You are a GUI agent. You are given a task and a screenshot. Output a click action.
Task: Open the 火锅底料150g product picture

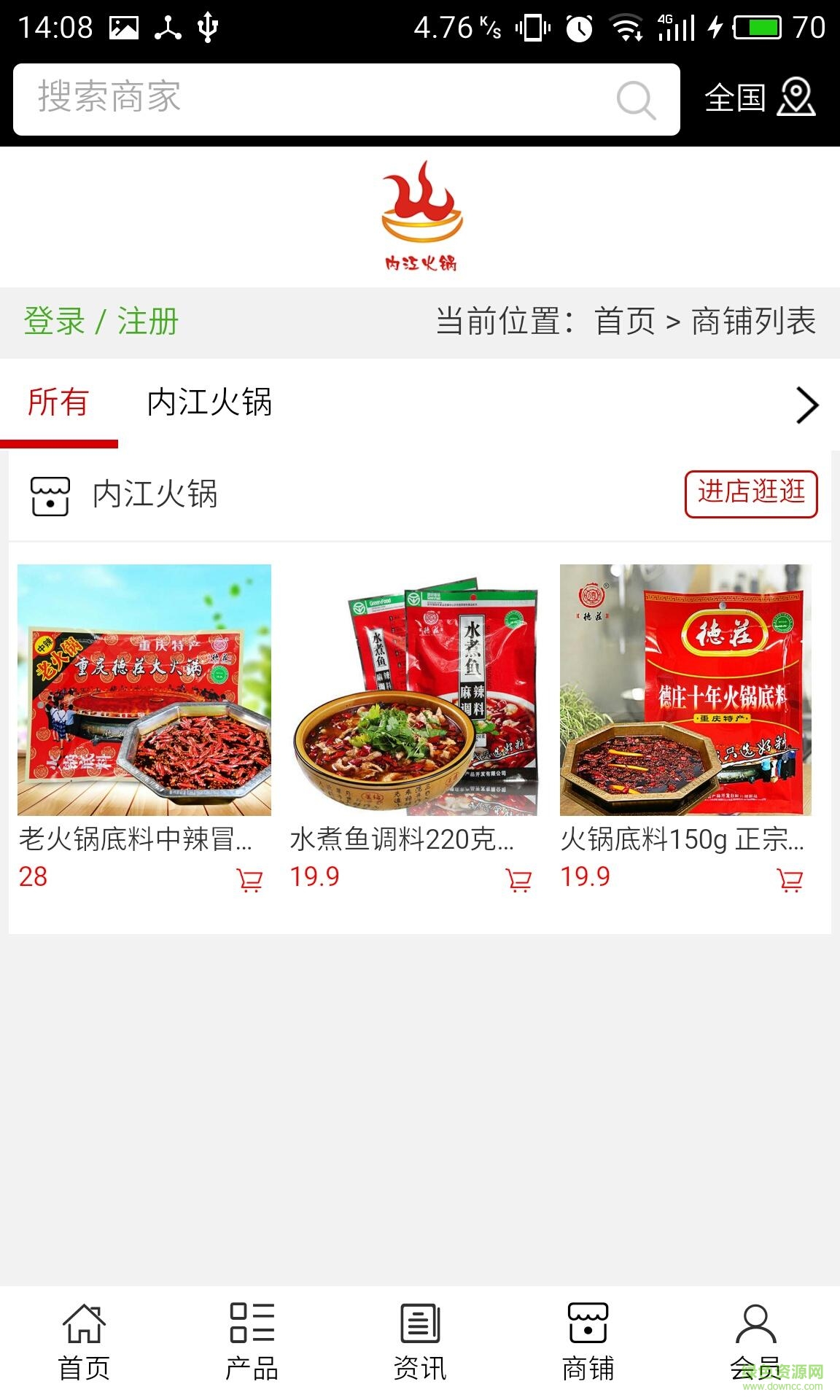tap(685, 690)
